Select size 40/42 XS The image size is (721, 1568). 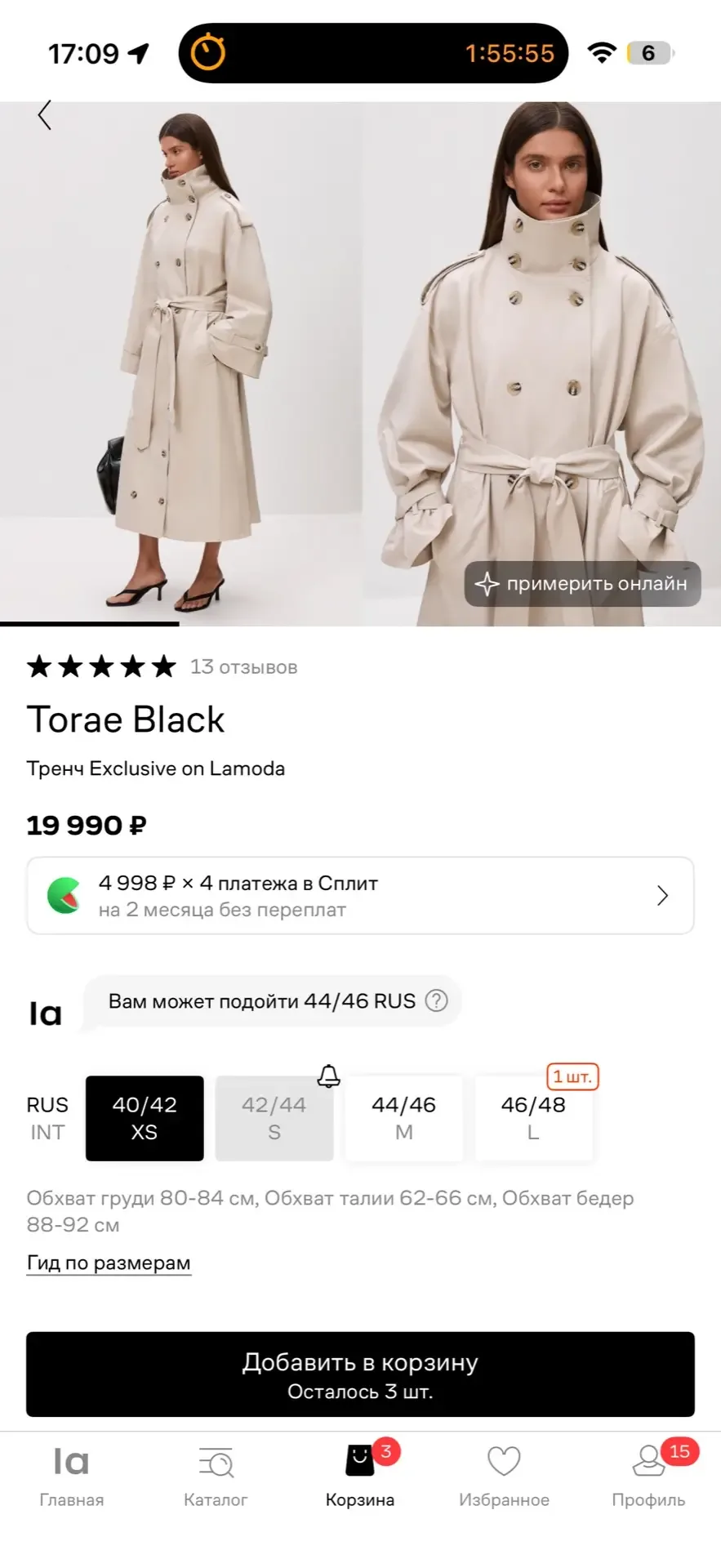[145, 1118]
